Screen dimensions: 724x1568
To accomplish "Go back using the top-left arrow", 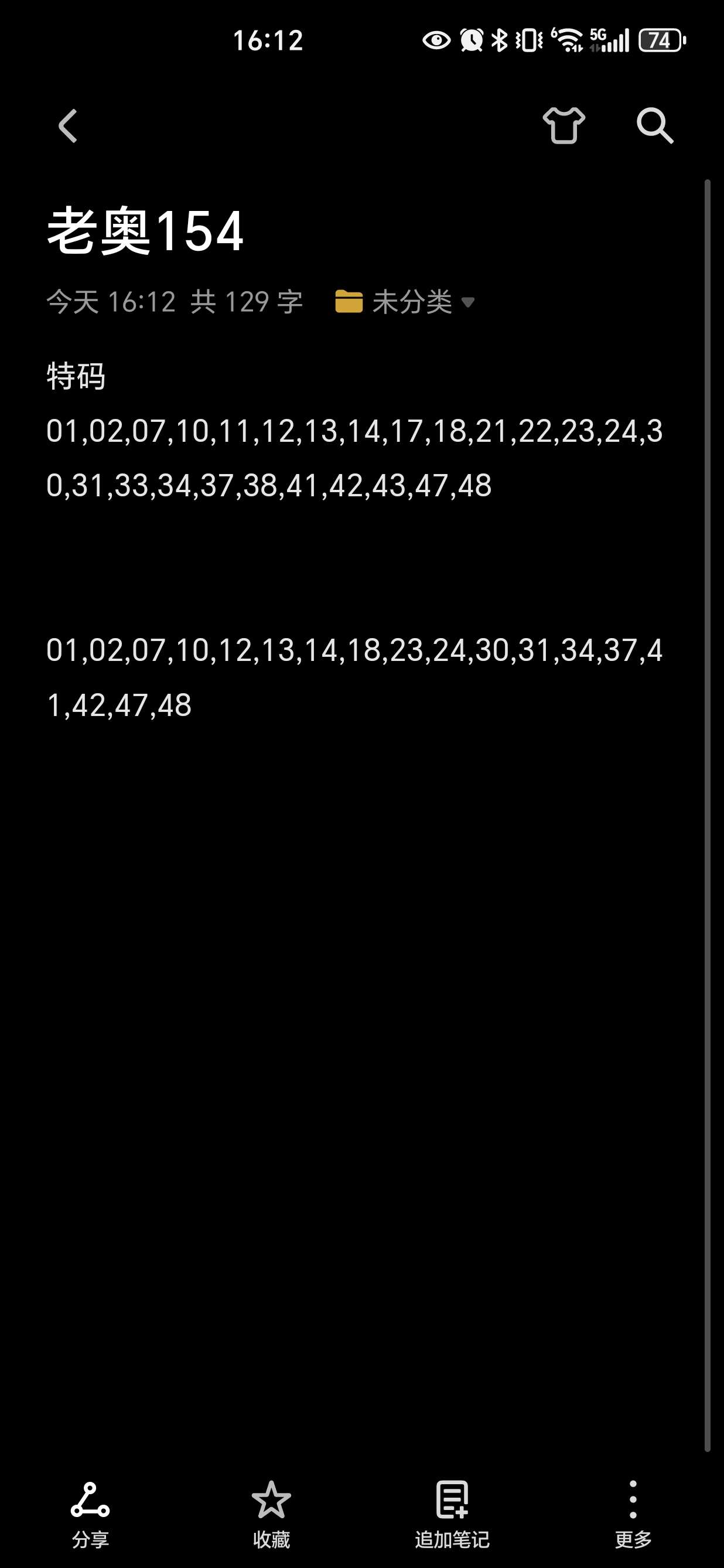I will 68,126.
